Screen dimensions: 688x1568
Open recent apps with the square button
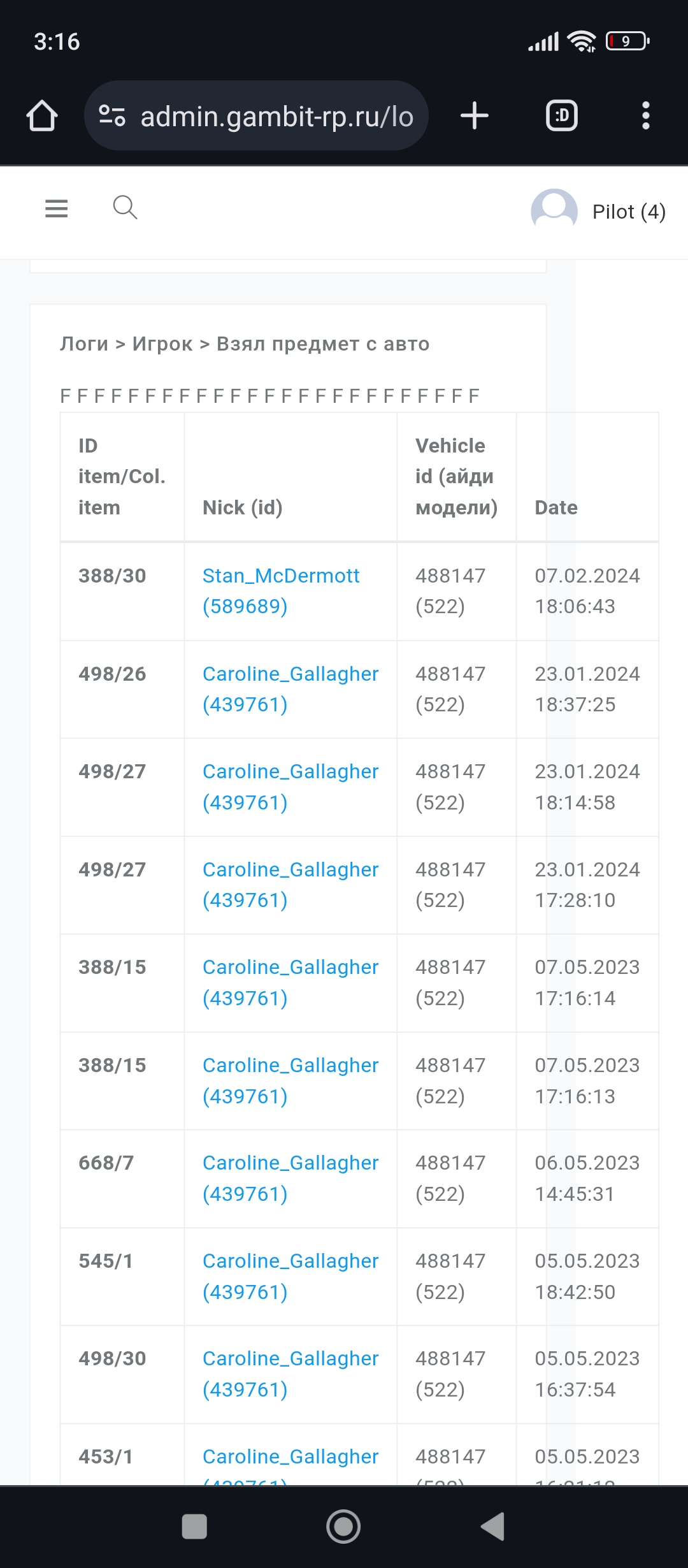pos(194,1527)
